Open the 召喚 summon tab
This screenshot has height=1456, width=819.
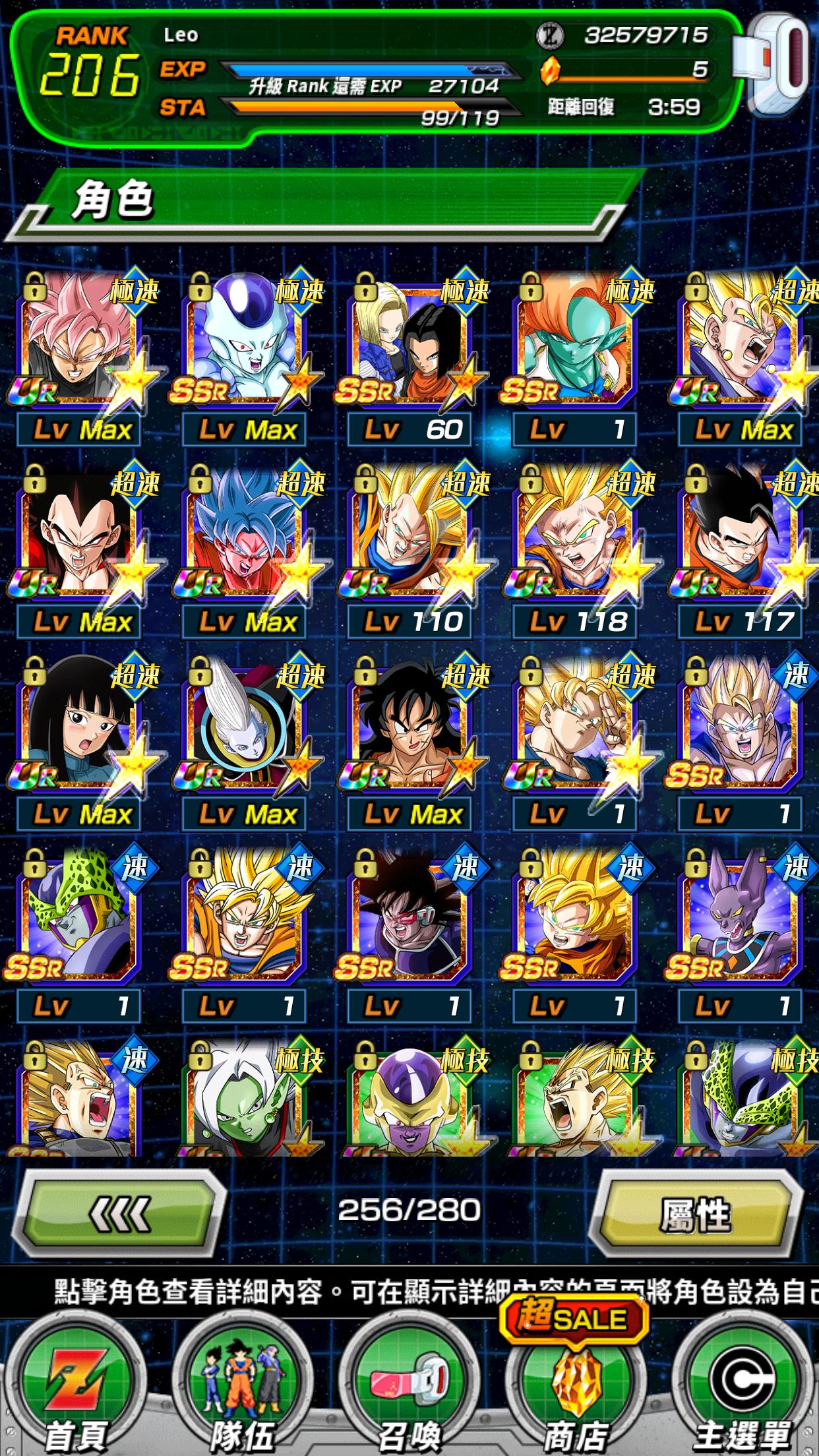coord(409,1393)
